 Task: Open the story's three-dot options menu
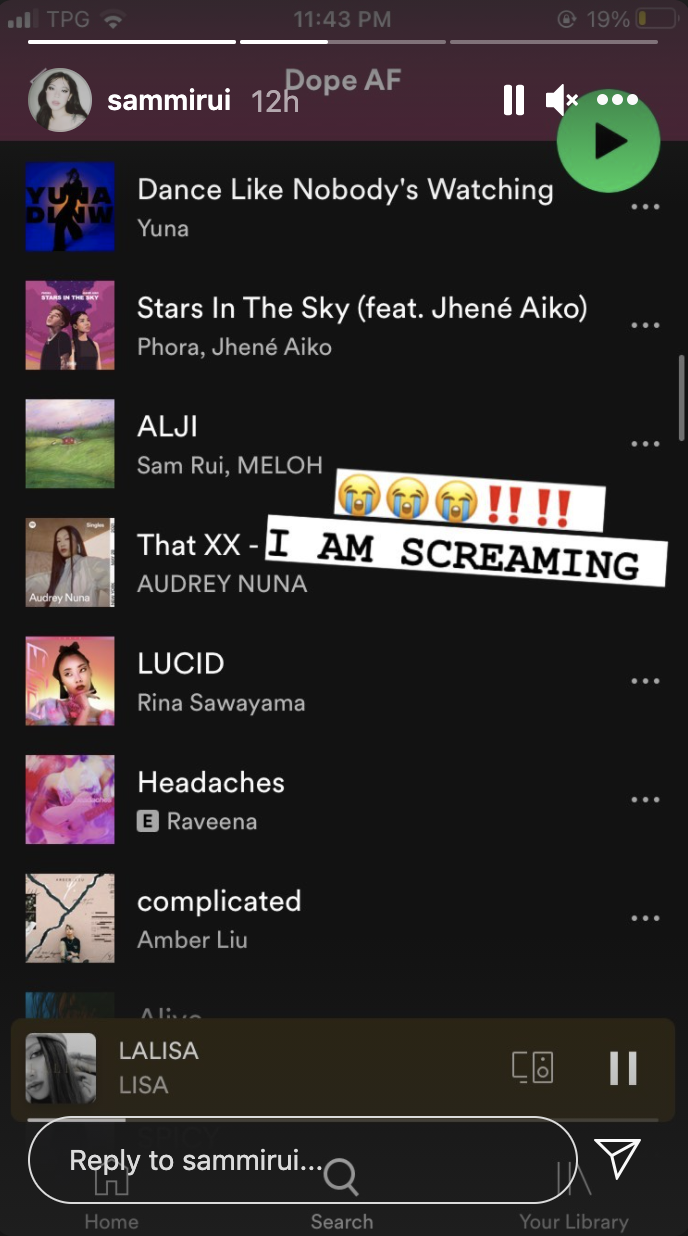(x=616, y=100)
